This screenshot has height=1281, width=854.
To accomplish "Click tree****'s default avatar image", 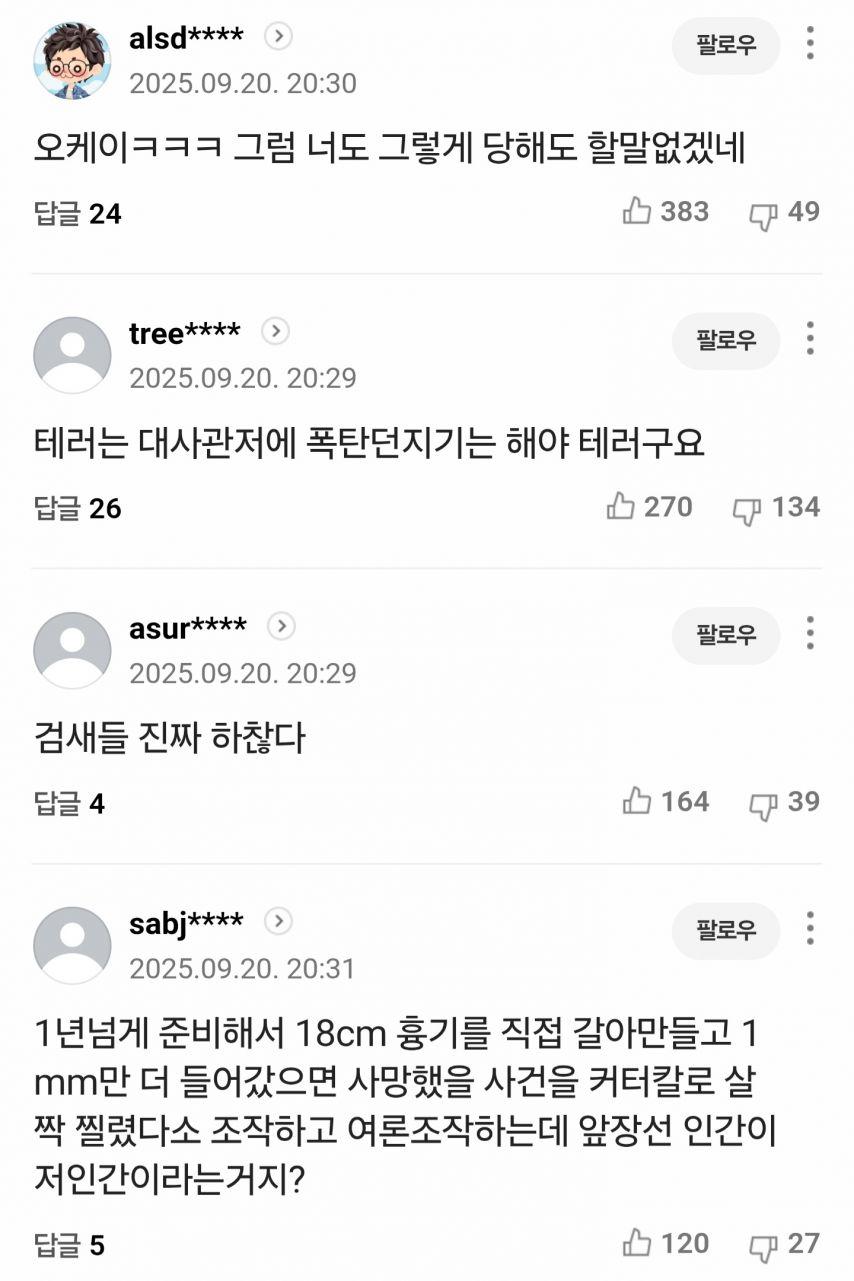I will click(x=74, y=355).
